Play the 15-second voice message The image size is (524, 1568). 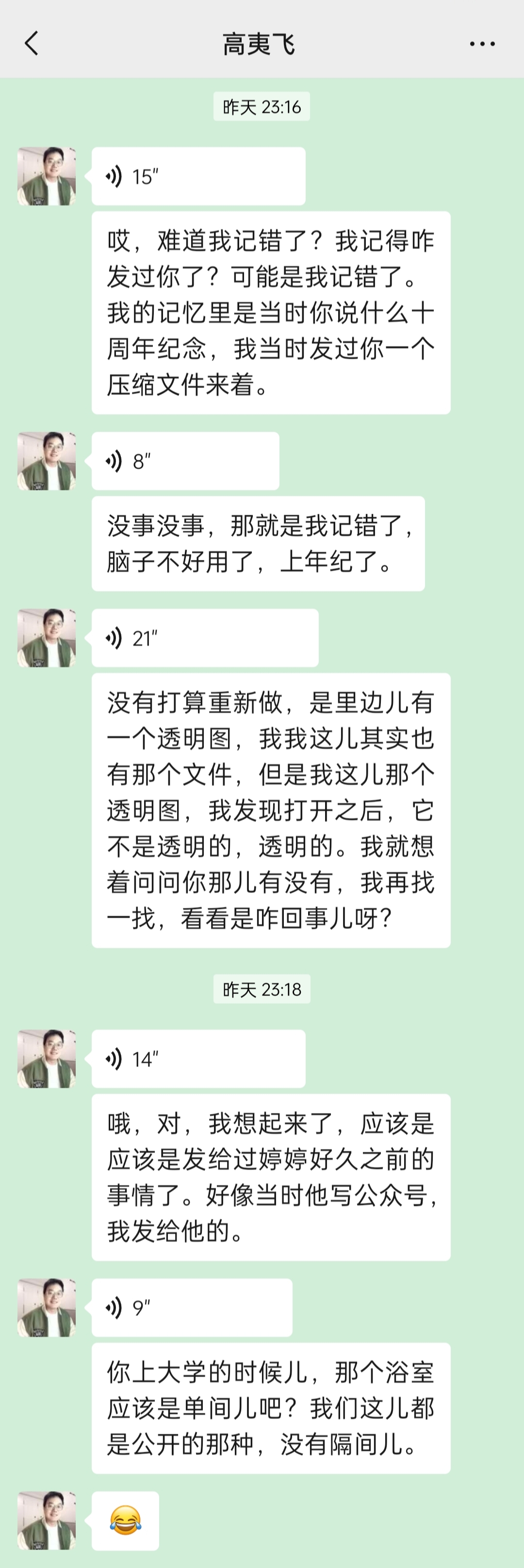198,177
